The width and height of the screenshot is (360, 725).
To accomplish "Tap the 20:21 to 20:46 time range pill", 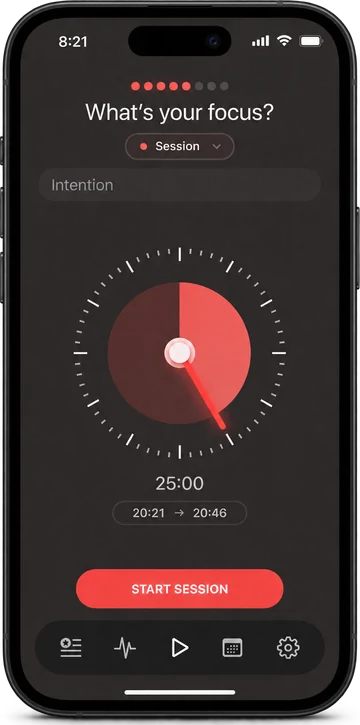I will point(180,513).
